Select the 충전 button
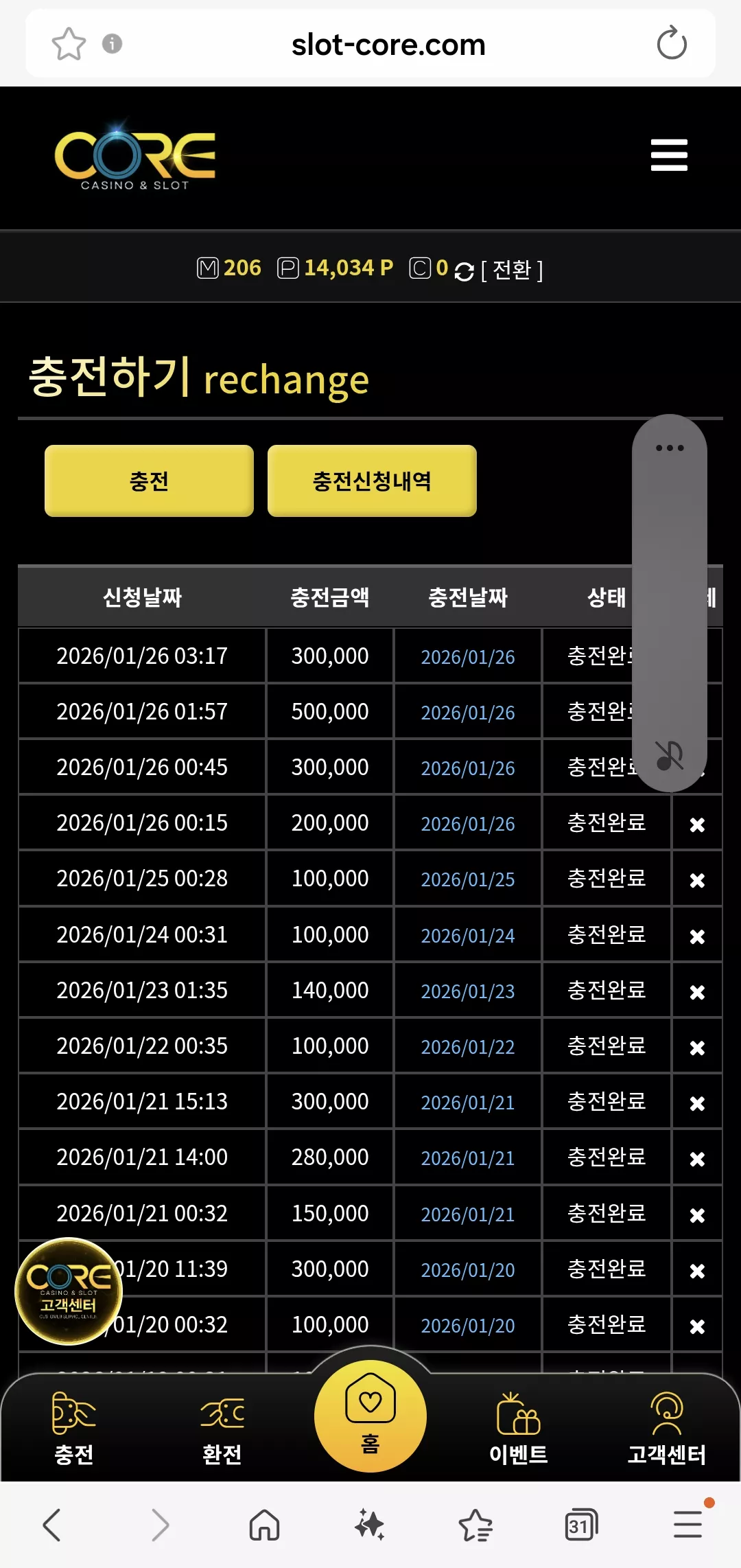 click(x=149, y=481)
